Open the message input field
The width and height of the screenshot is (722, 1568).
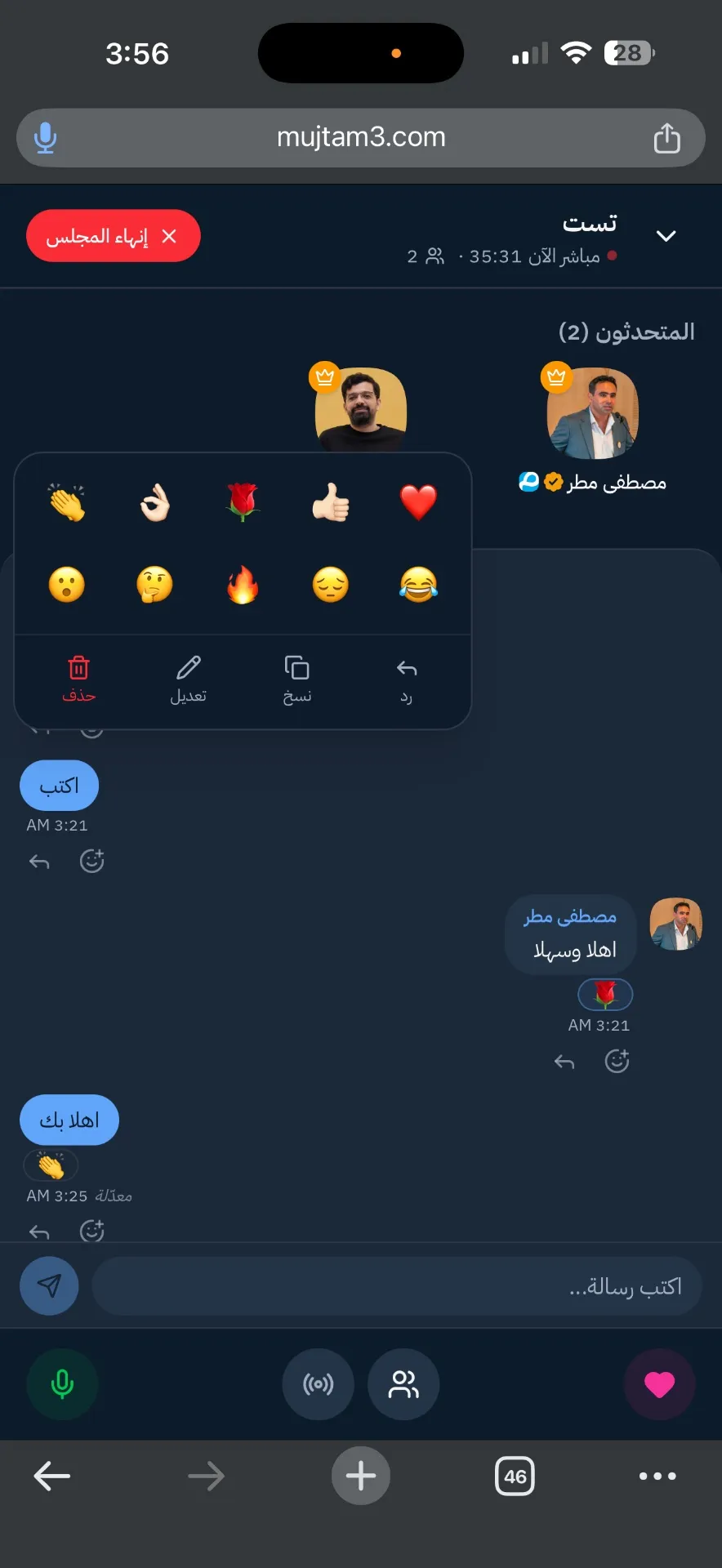coord(397,1286)
